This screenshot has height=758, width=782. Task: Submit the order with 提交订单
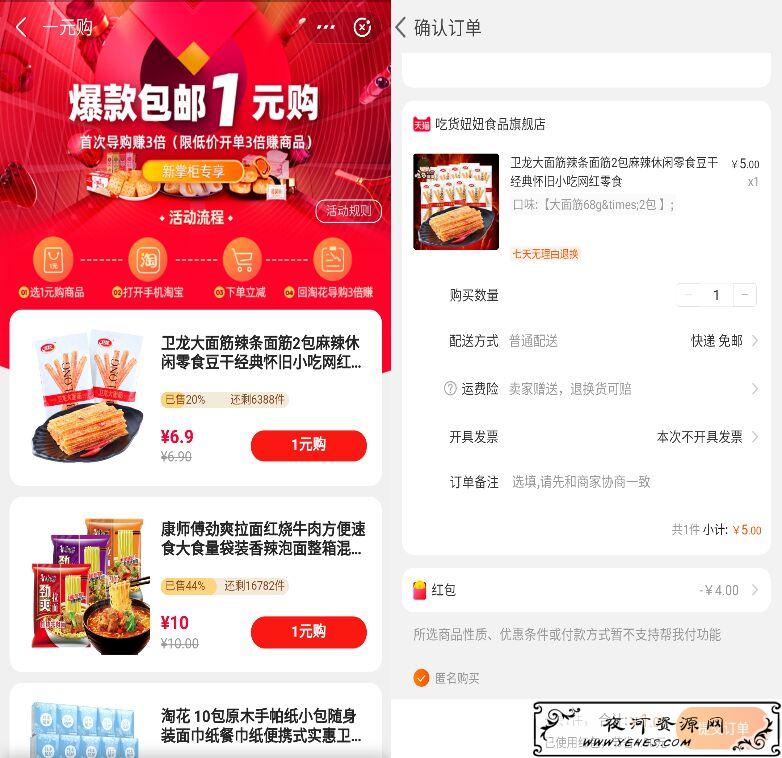tap(722, 728)
